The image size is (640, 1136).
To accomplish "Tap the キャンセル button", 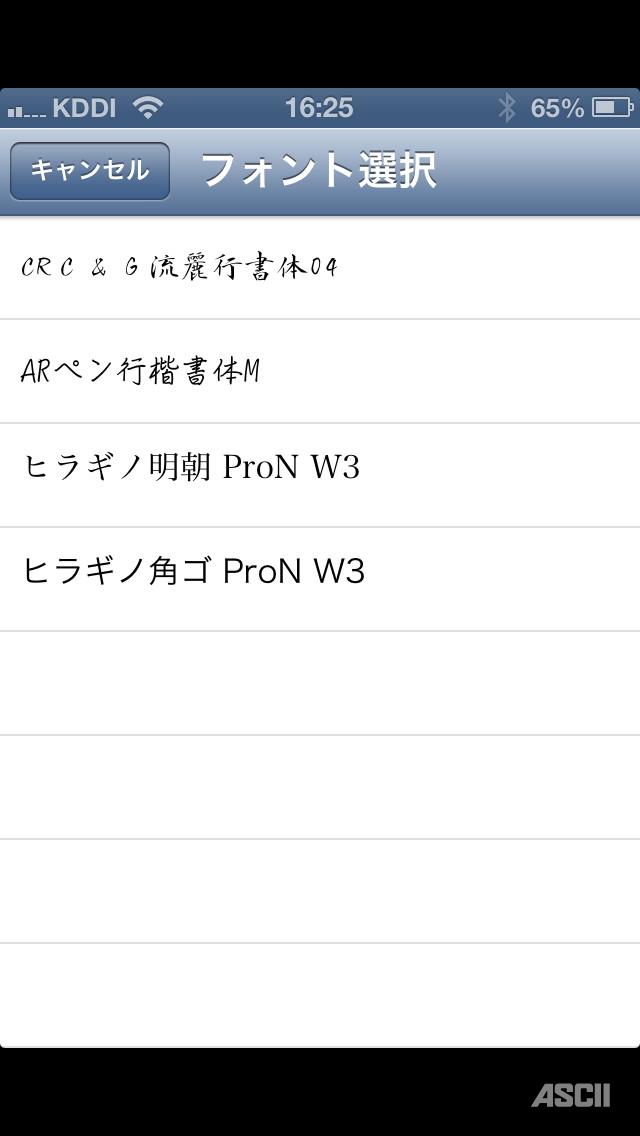I will (x=90, y=171).
